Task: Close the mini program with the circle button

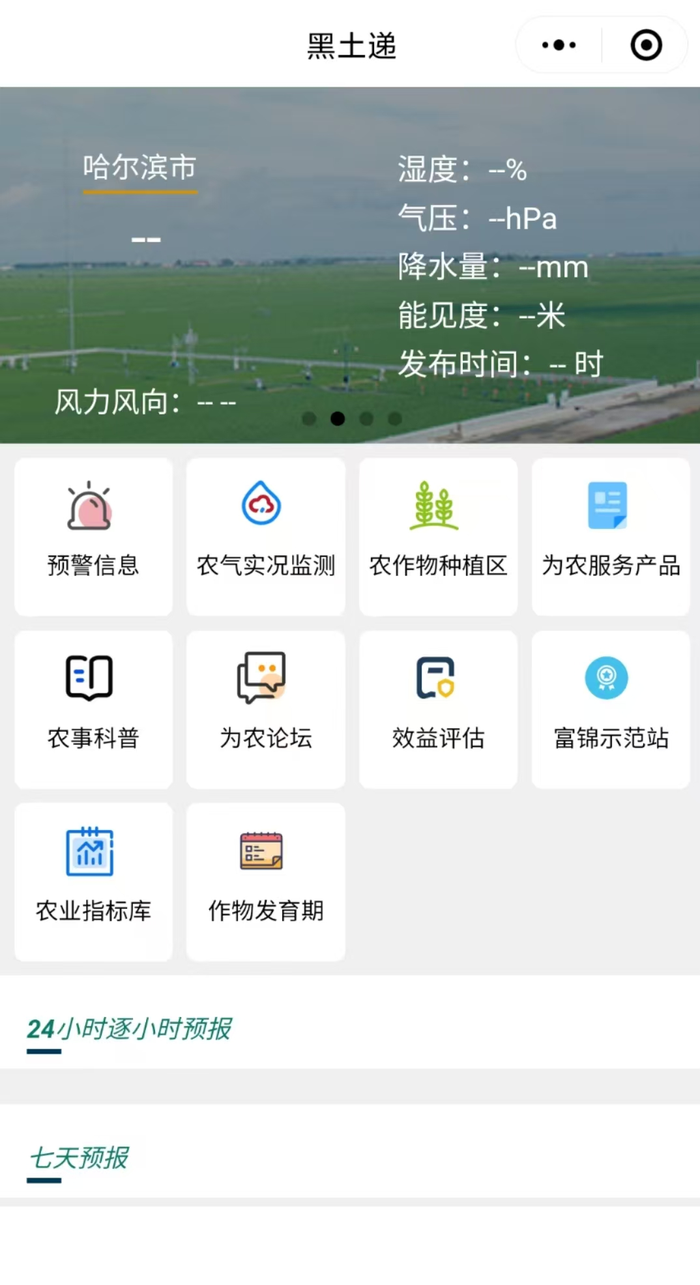Action: click(x=646, y=45)
